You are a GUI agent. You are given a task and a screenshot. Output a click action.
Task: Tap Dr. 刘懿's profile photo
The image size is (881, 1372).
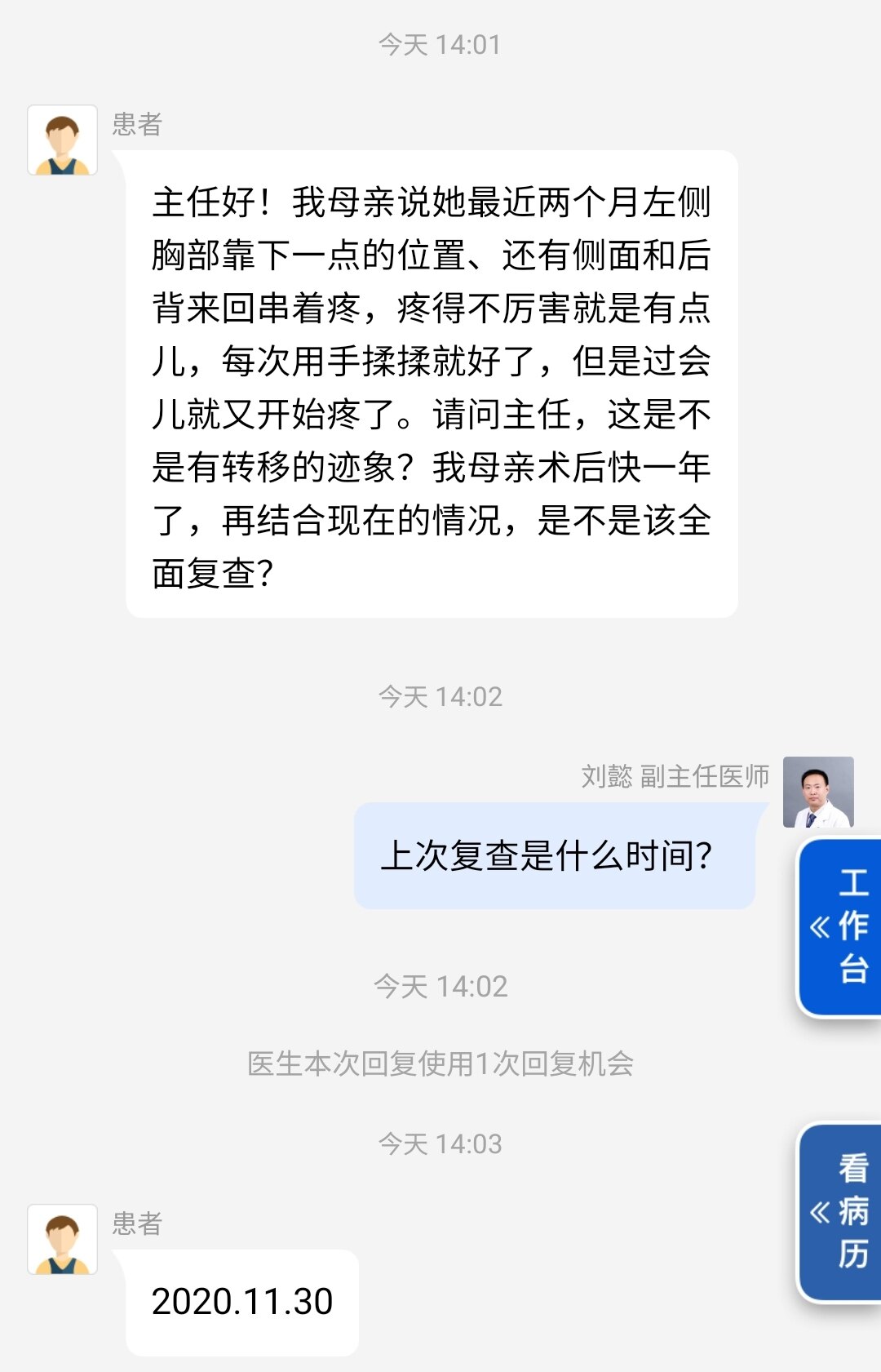tap(818, 792)
